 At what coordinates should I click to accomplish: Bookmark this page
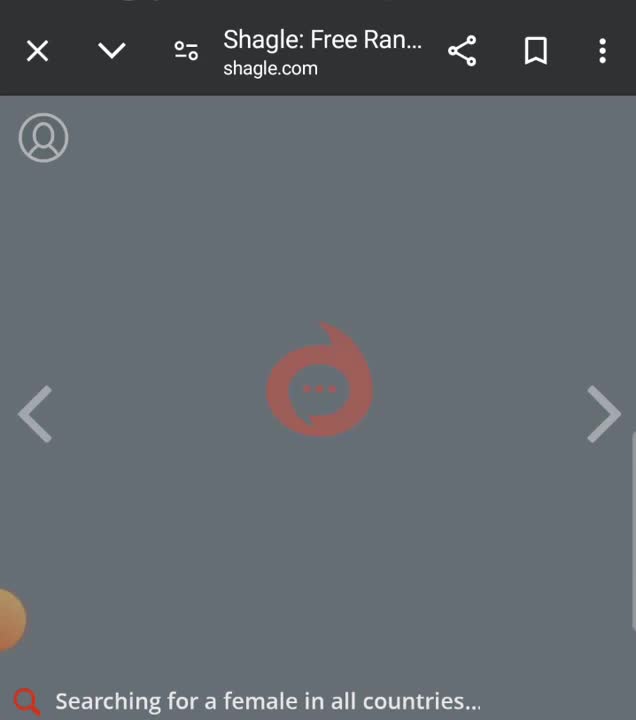pyautogui.click(x=536, y=51)
